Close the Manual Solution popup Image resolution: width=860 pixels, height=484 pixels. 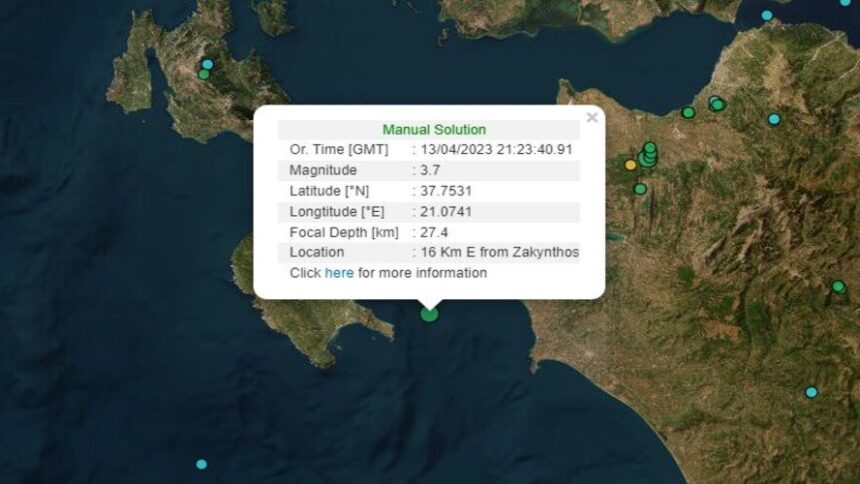[x=592, y=118]
